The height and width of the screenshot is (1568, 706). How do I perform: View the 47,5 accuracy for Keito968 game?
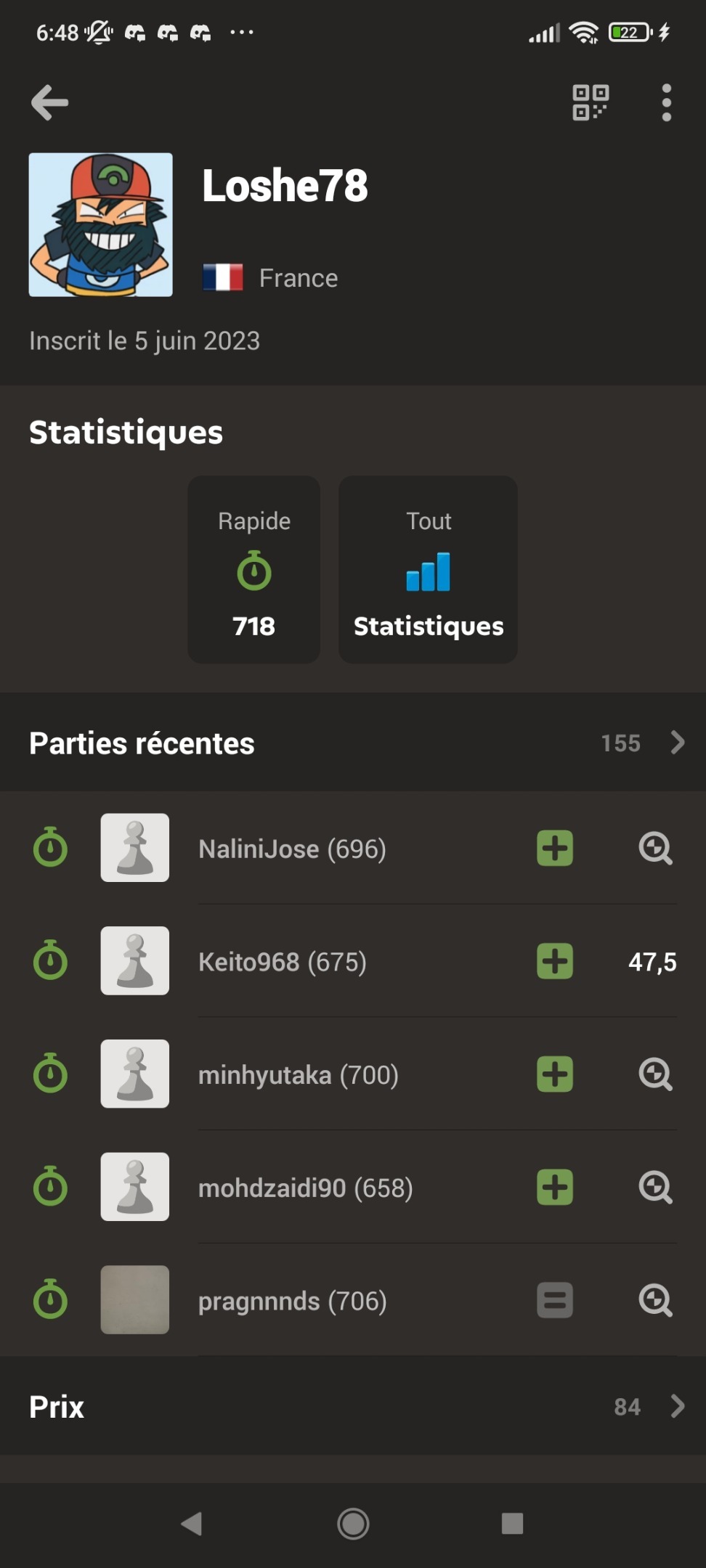[x=652, y=962]
